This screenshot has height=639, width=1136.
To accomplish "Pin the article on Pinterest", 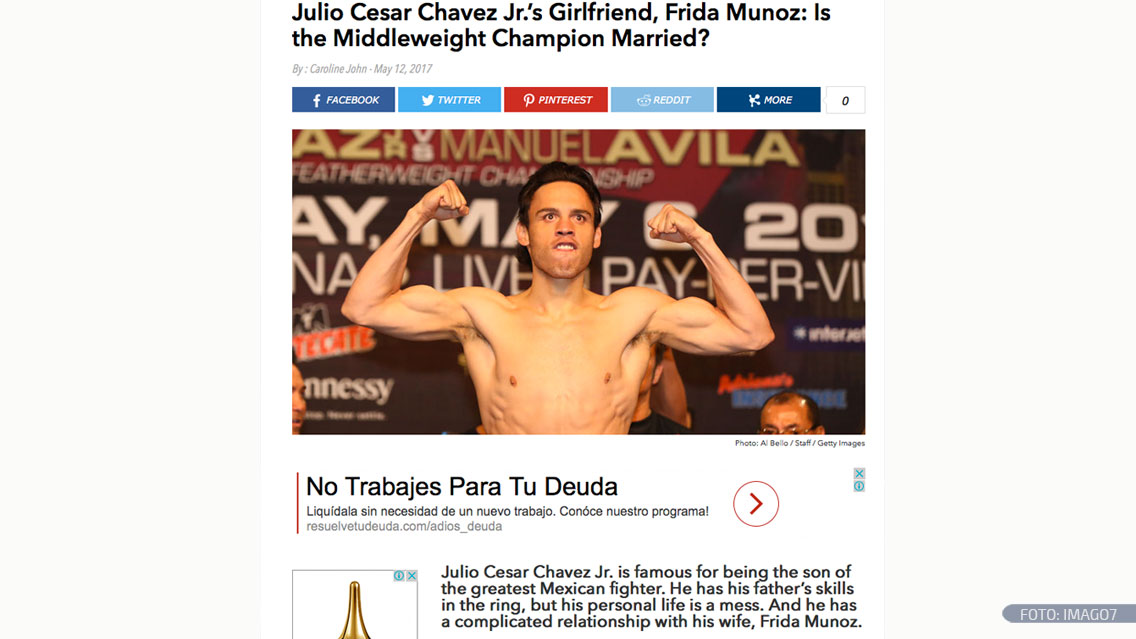I will [x=556, y=100].
